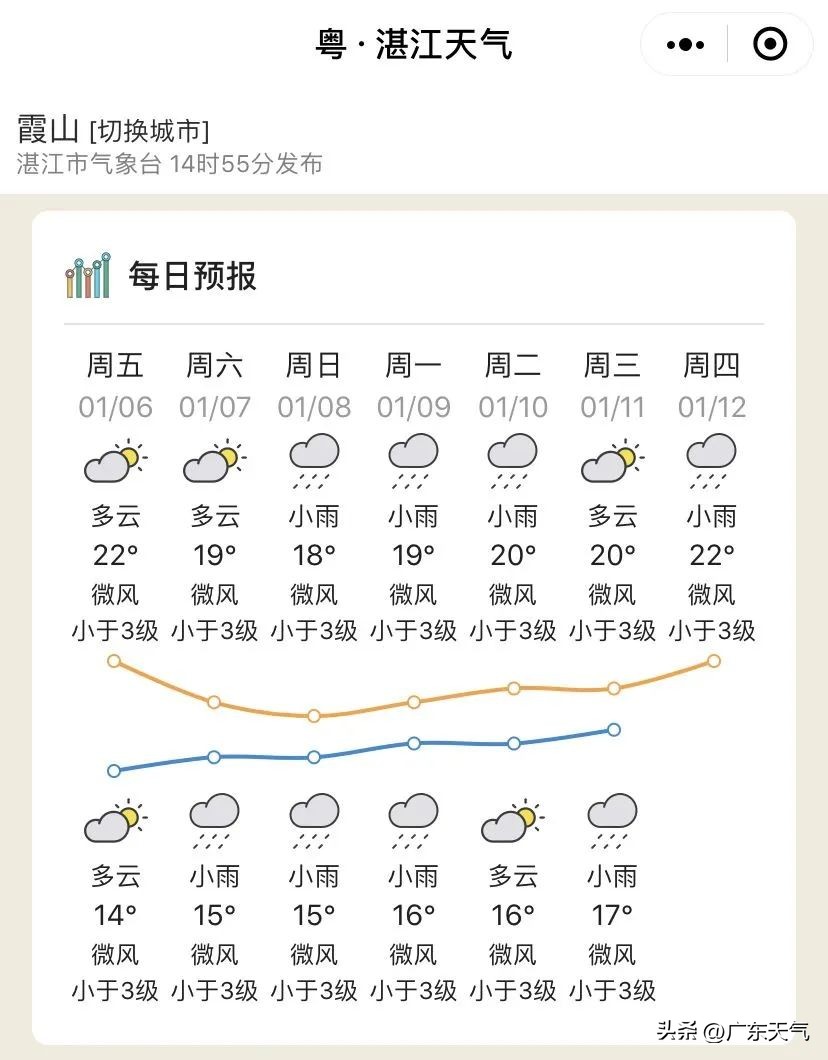
Task: Select Friday's partly cloudy weather icon
Action: pos(114,458)
